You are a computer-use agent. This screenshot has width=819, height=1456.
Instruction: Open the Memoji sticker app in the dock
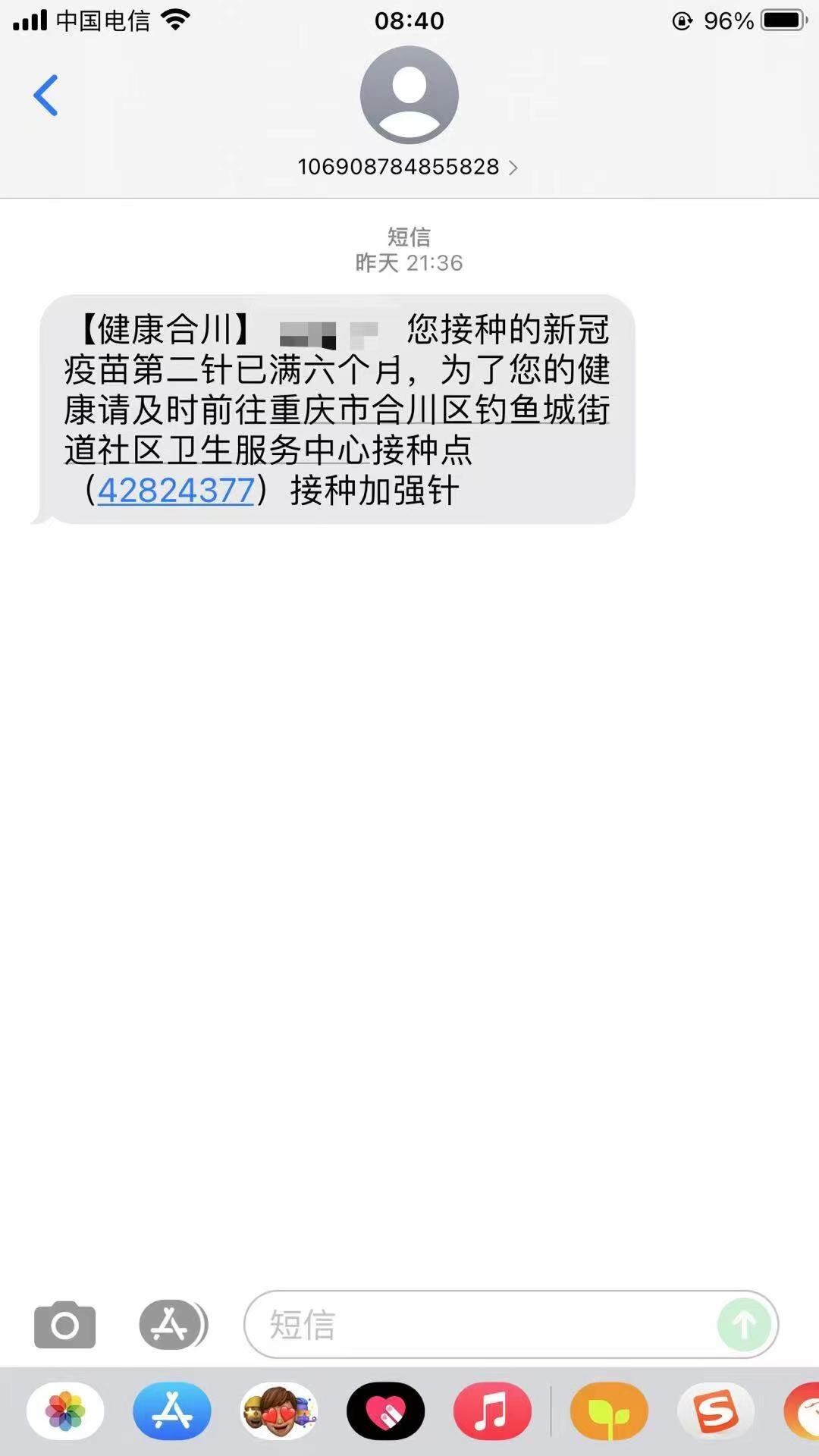point(280,1409)
